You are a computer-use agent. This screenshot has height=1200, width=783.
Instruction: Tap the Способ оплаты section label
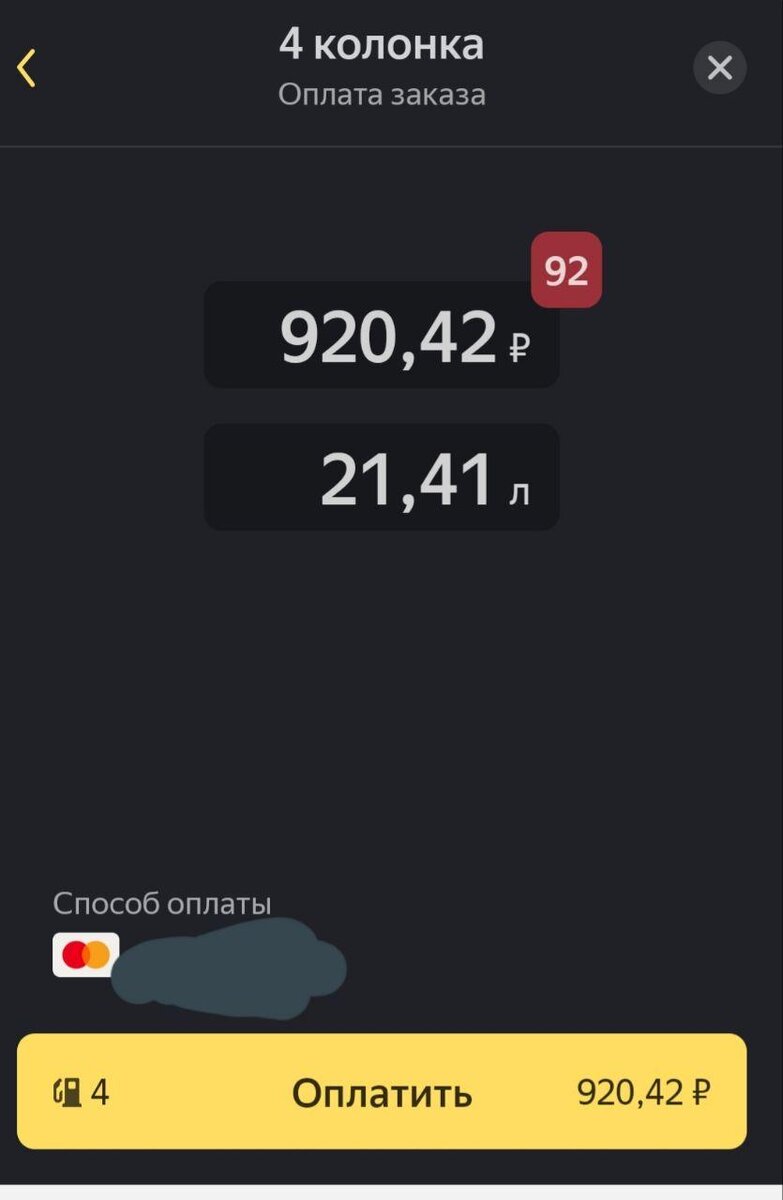click(x=164, y=903)
